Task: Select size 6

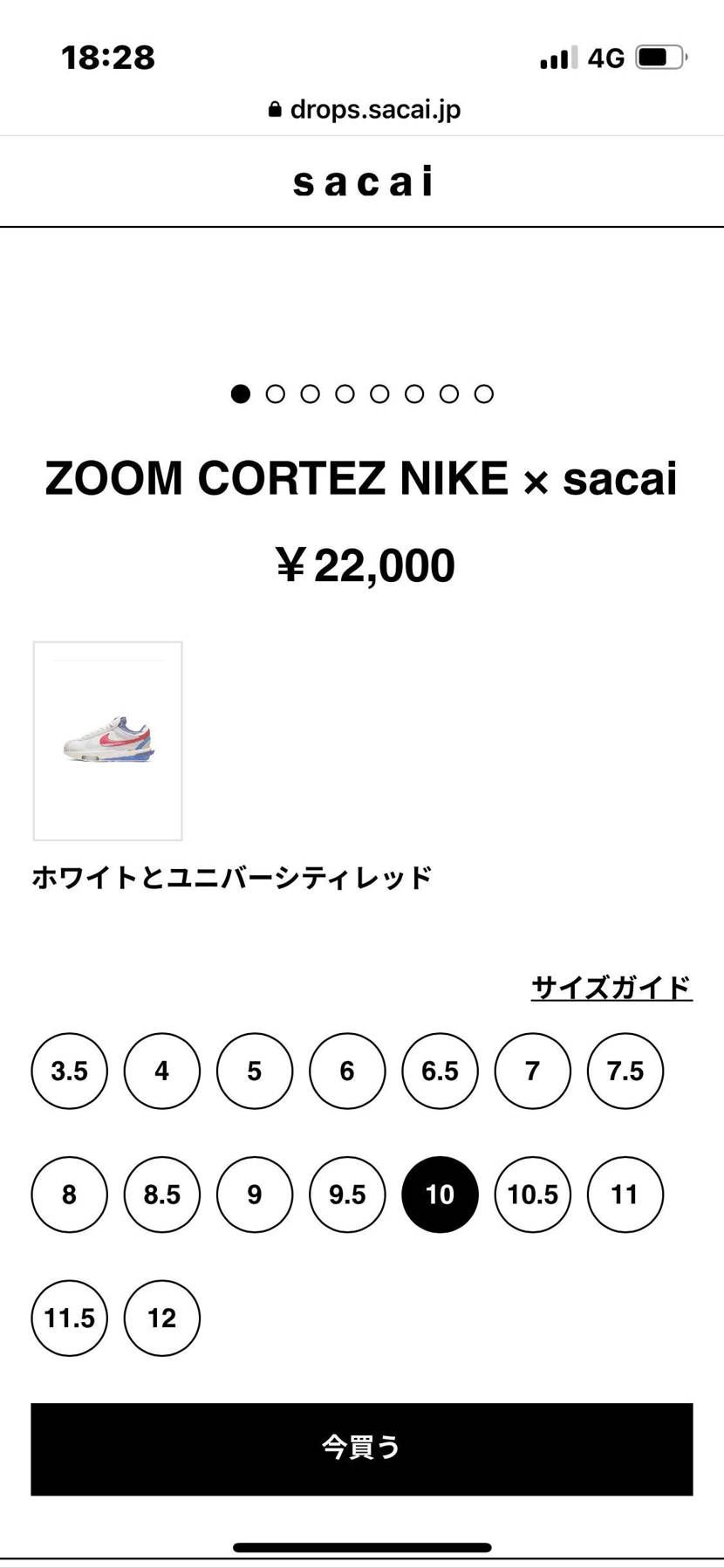Action: point(347,1071)
